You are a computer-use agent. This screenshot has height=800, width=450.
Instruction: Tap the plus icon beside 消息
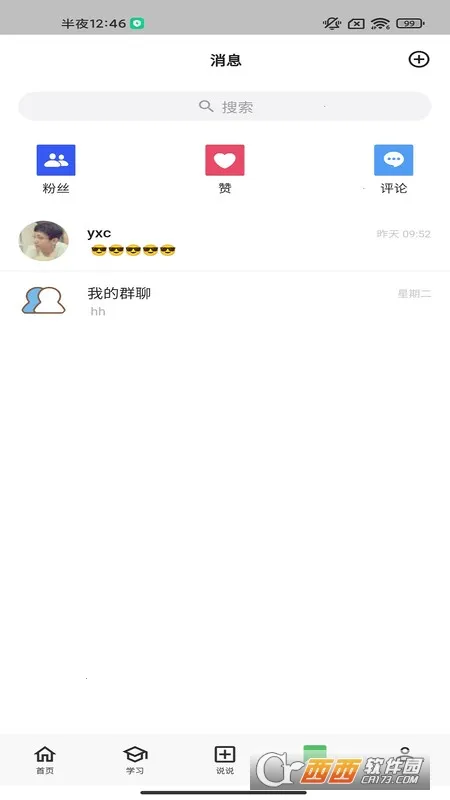pos(419,60)
